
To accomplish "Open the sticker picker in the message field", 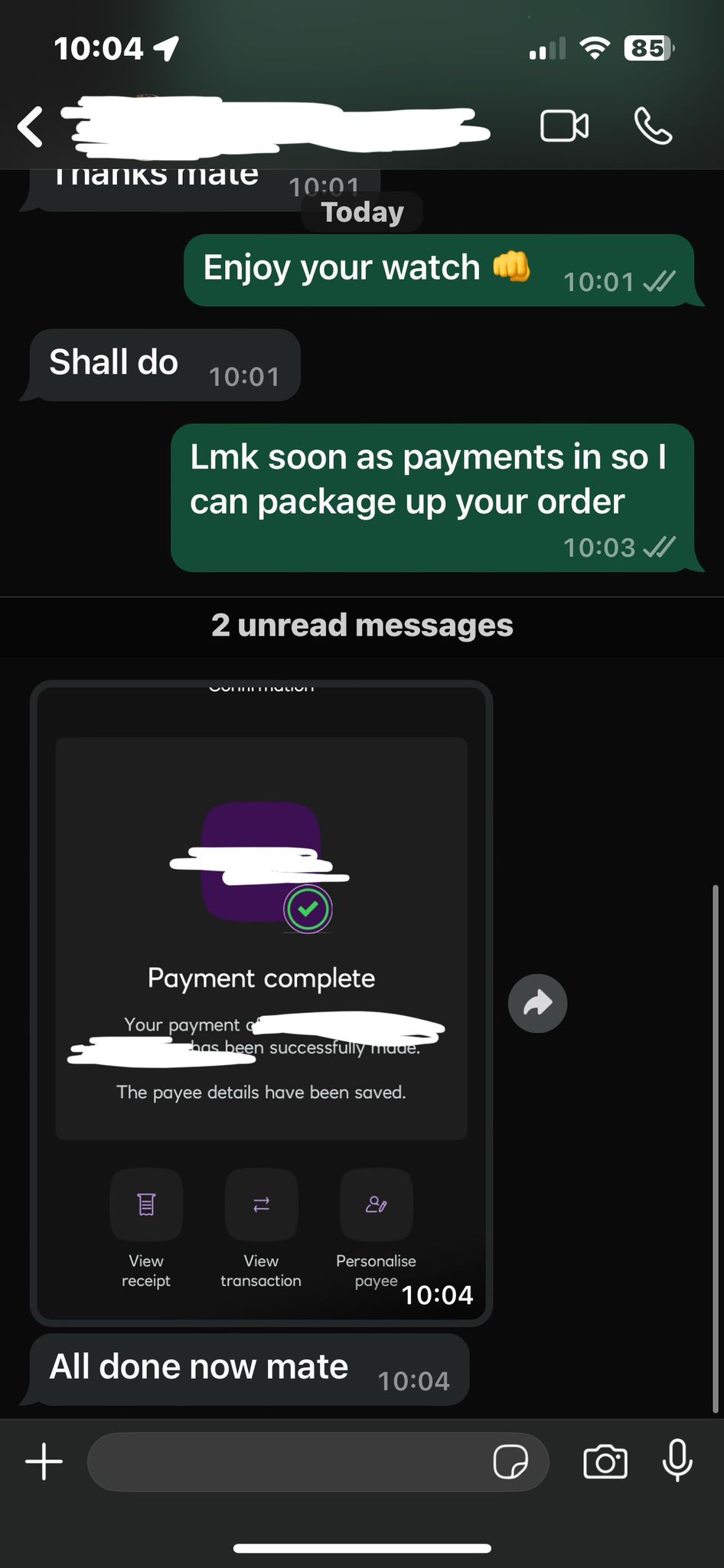I will pos(510,1462).
